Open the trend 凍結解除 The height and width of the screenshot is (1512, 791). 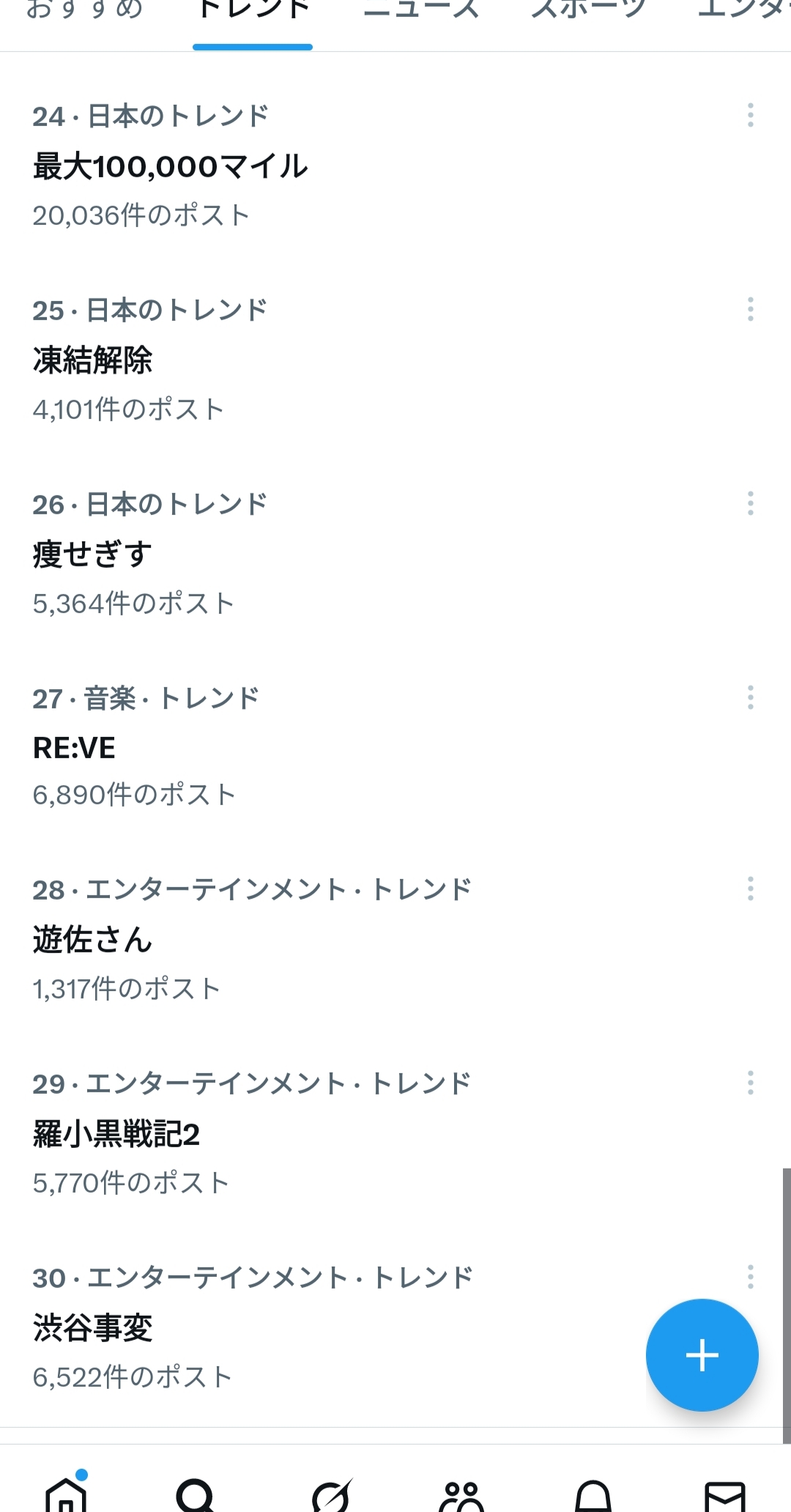pos(93,360)
